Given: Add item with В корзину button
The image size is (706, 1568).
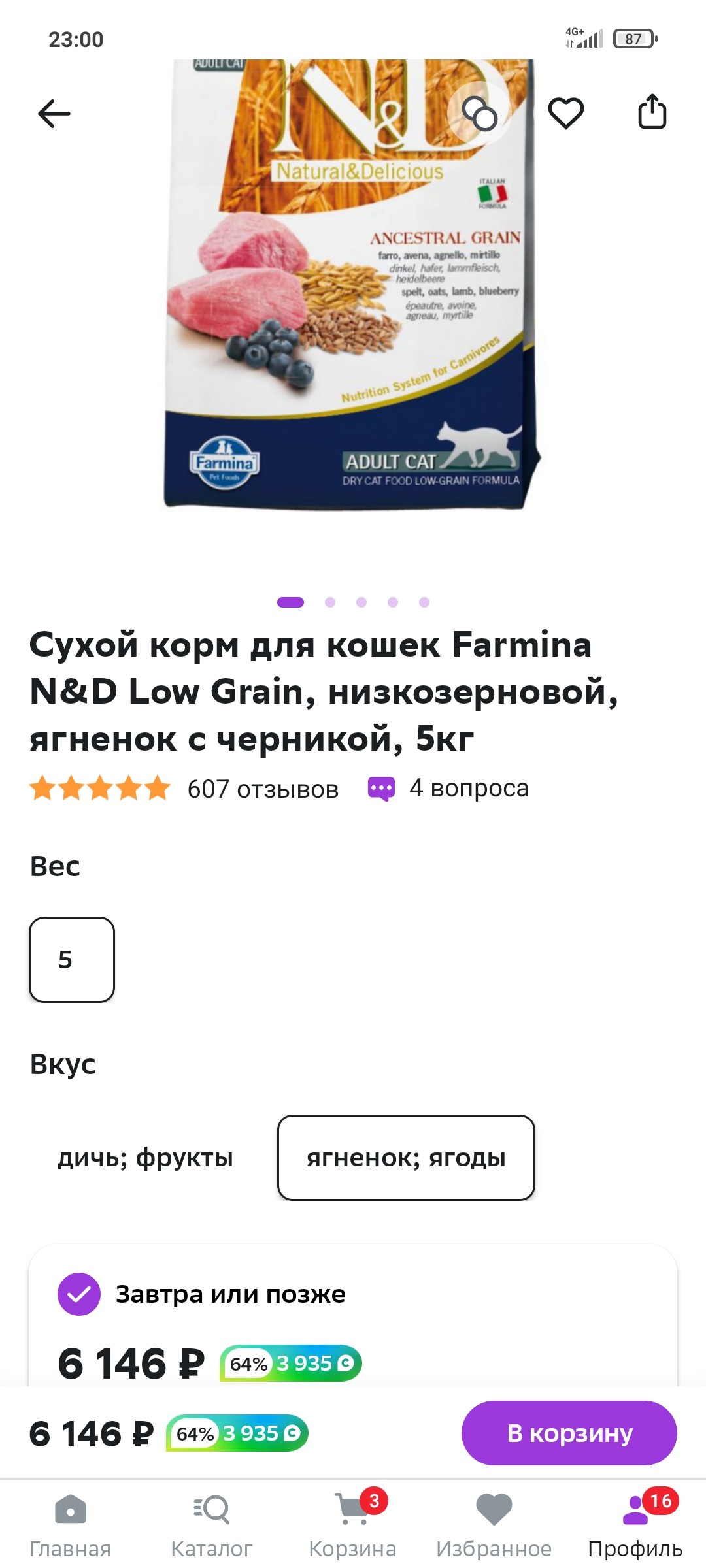Looking at the screenshot, I should [x=569, y=1433].
